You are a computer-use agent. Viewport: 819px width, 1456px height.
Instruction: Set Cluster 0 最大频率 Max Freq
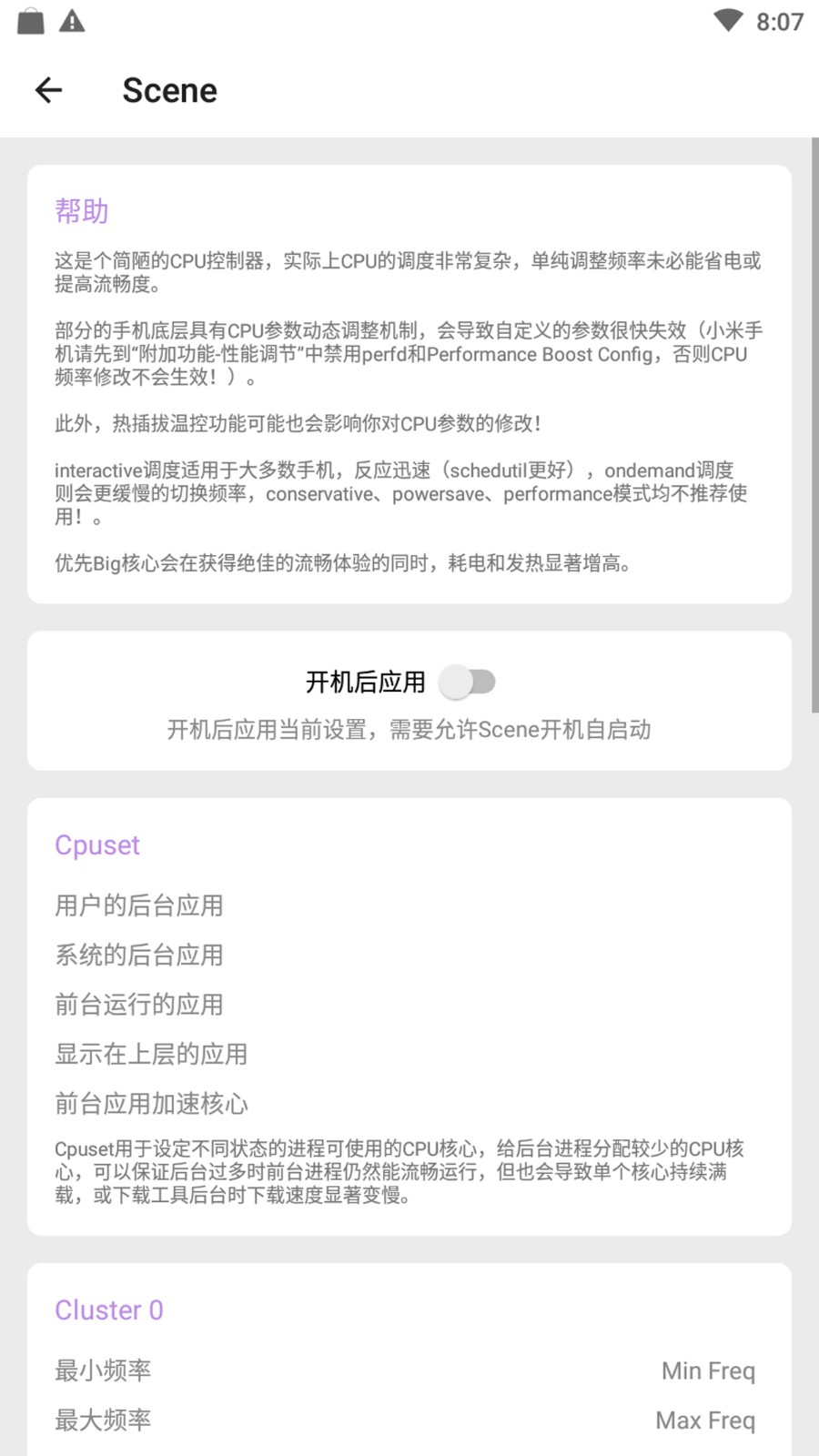pos(409,1420)
